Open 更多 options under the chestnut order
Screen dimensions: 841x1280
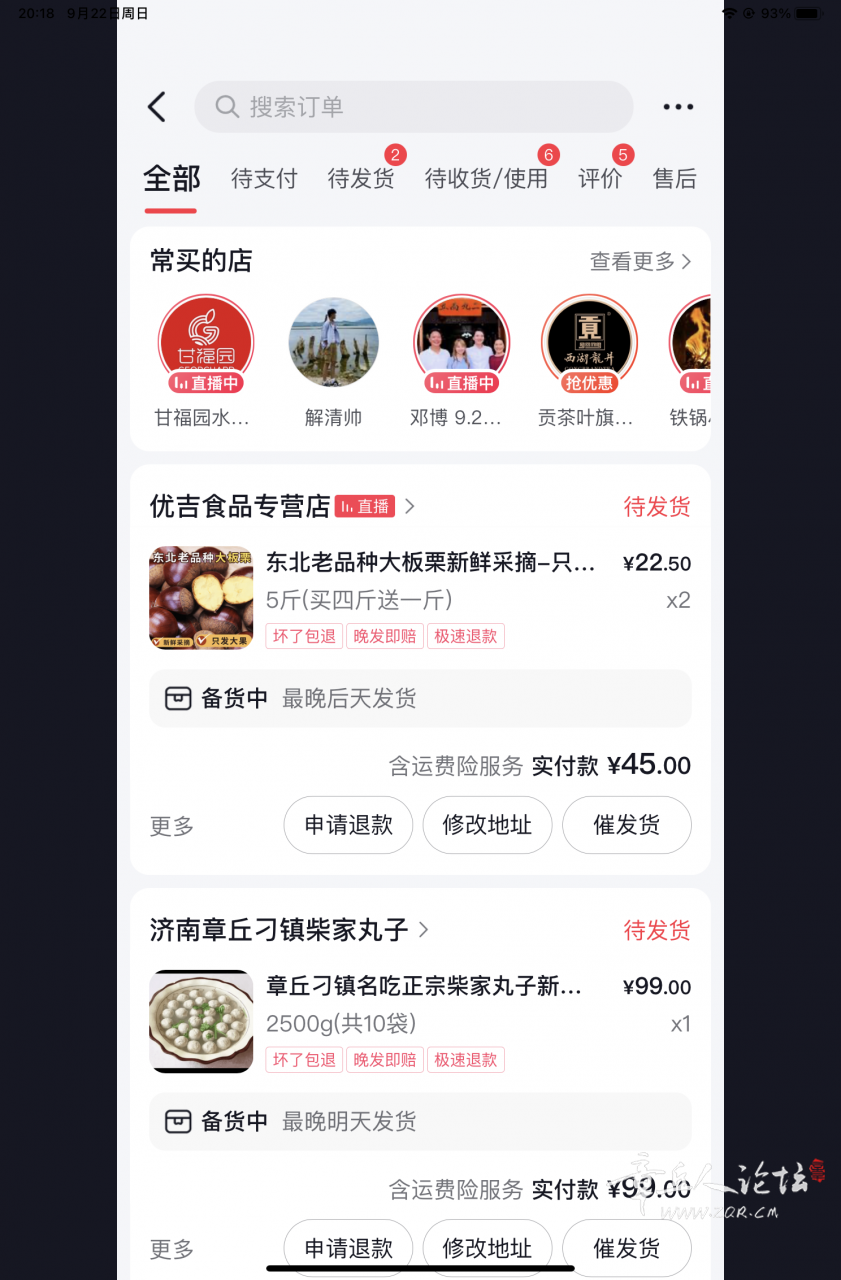pyautogui.click(x=171, y=826)
